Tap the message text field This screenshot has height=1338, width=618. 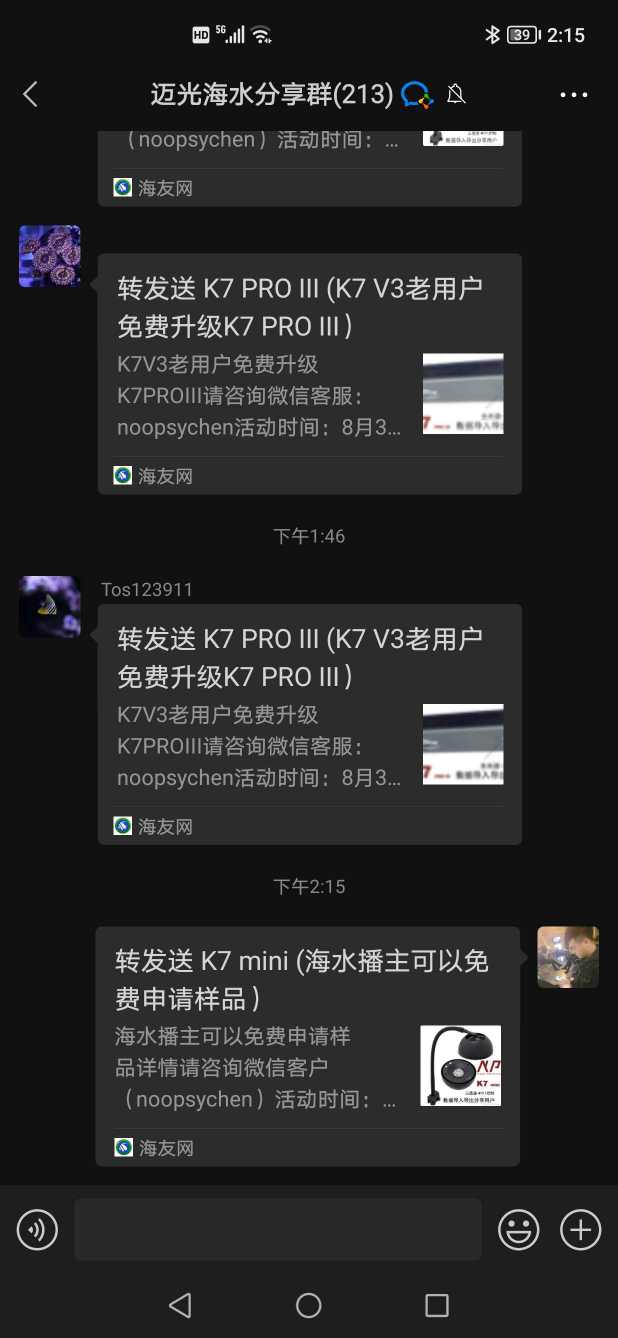pyautogui.click(x=277, y=1229)
